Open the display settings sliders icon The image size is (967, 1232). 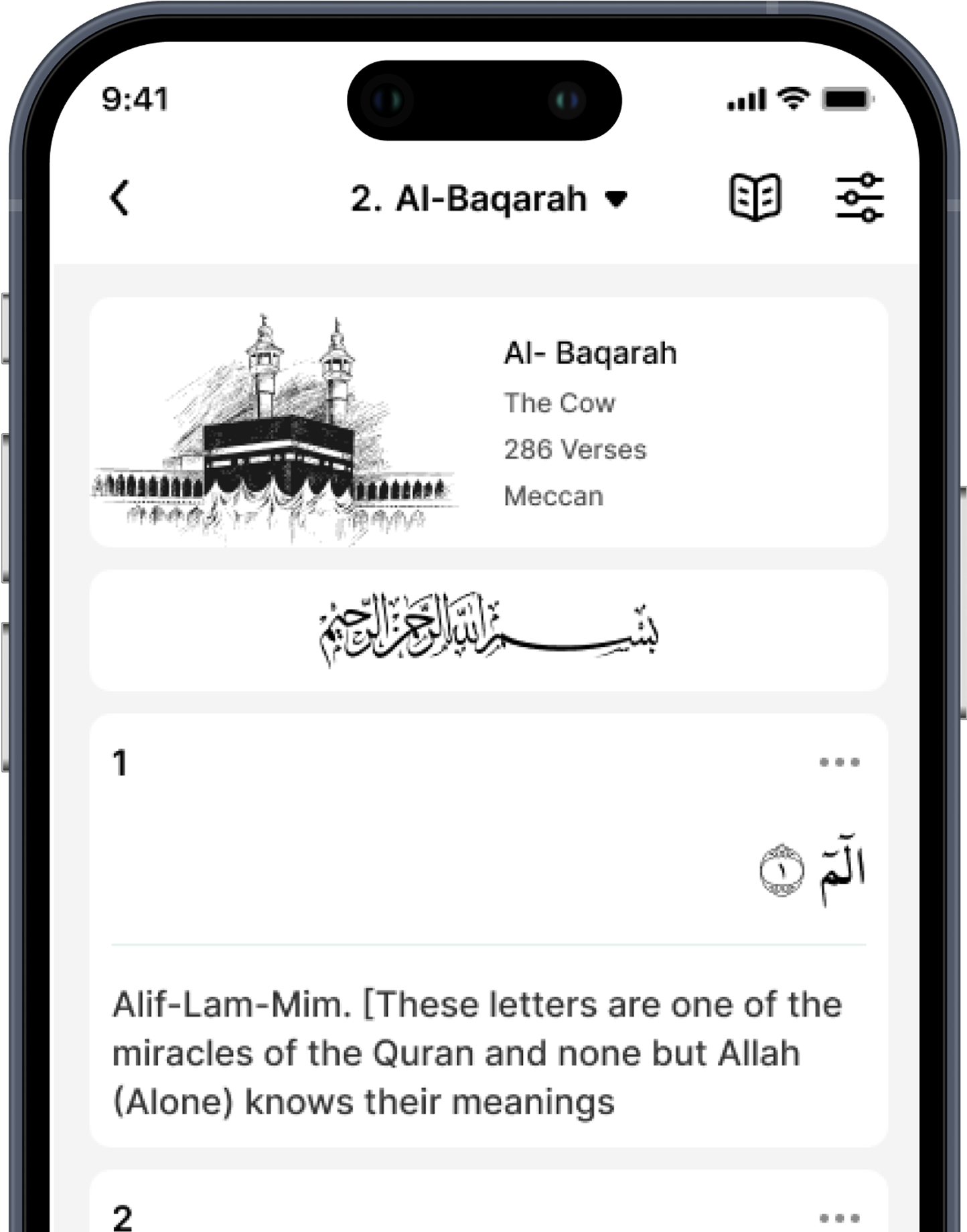[860, 198]
